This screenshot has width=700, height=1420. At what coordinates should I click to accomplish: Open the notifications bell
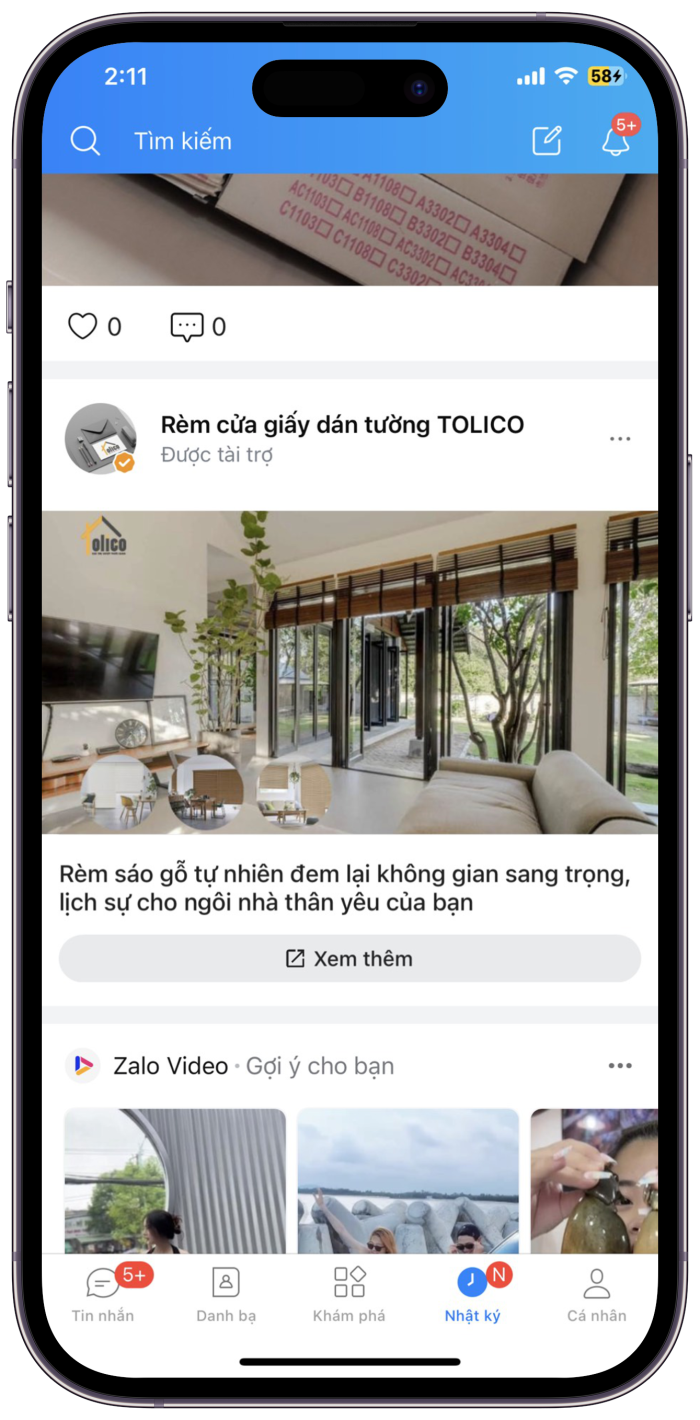616,141
